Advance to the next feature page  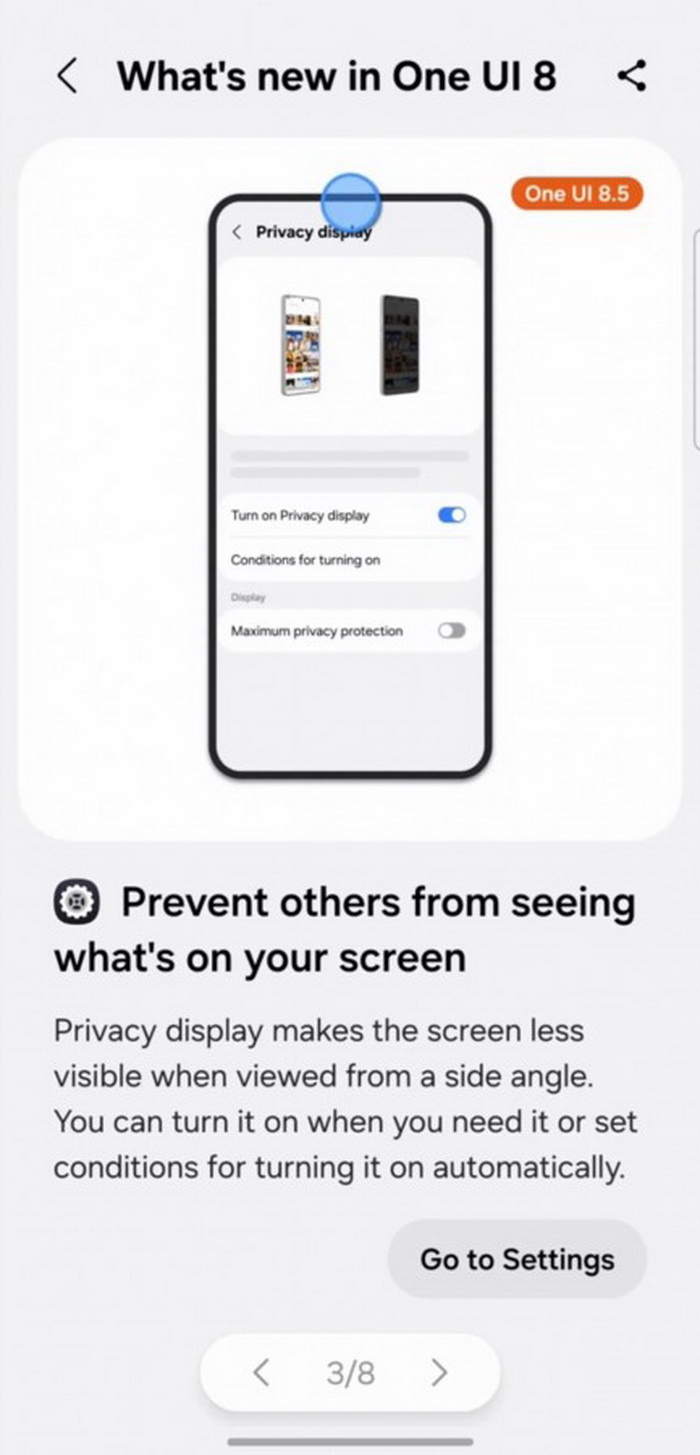pyautogui.click(x=439, y=1373)
